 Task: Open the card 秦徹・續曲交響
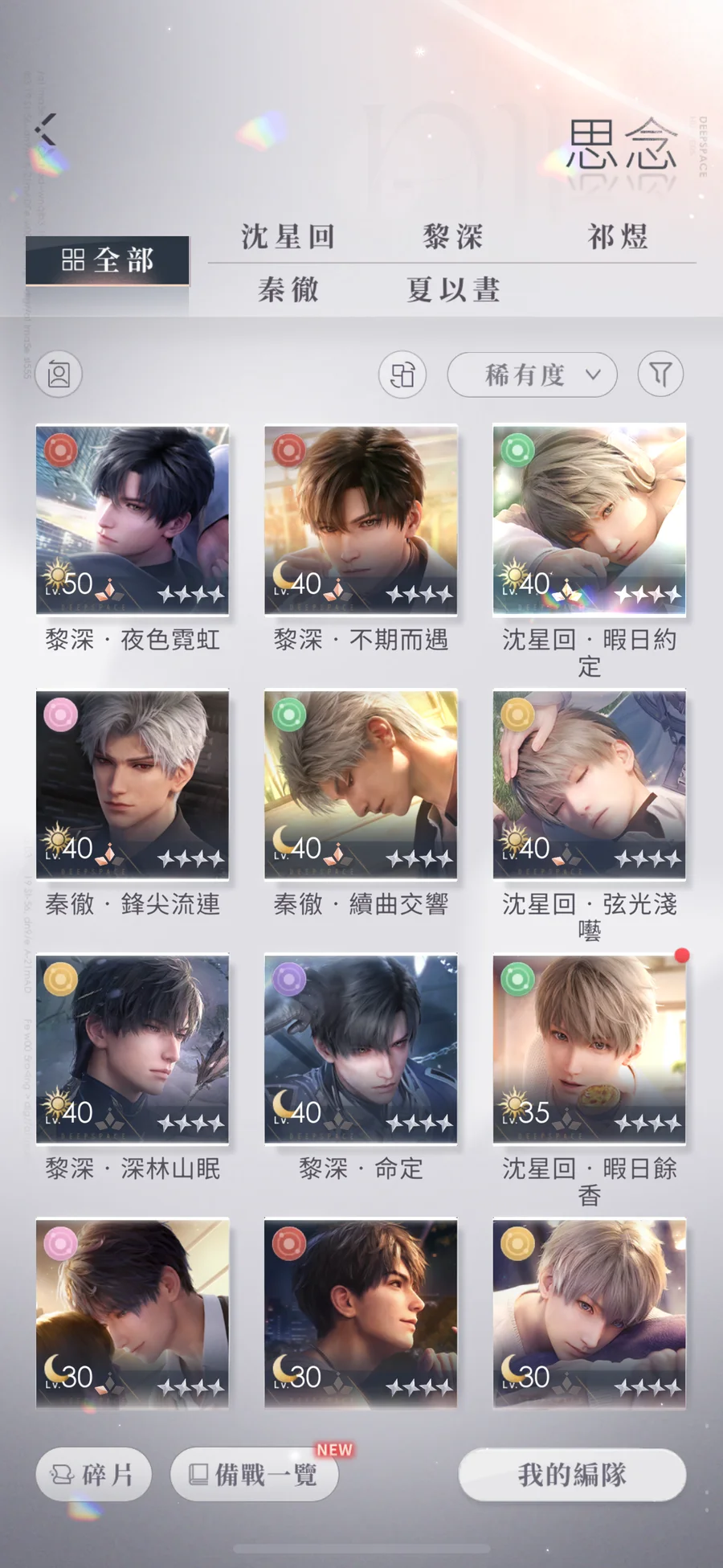pyautogui.click(x=361, y=784)
